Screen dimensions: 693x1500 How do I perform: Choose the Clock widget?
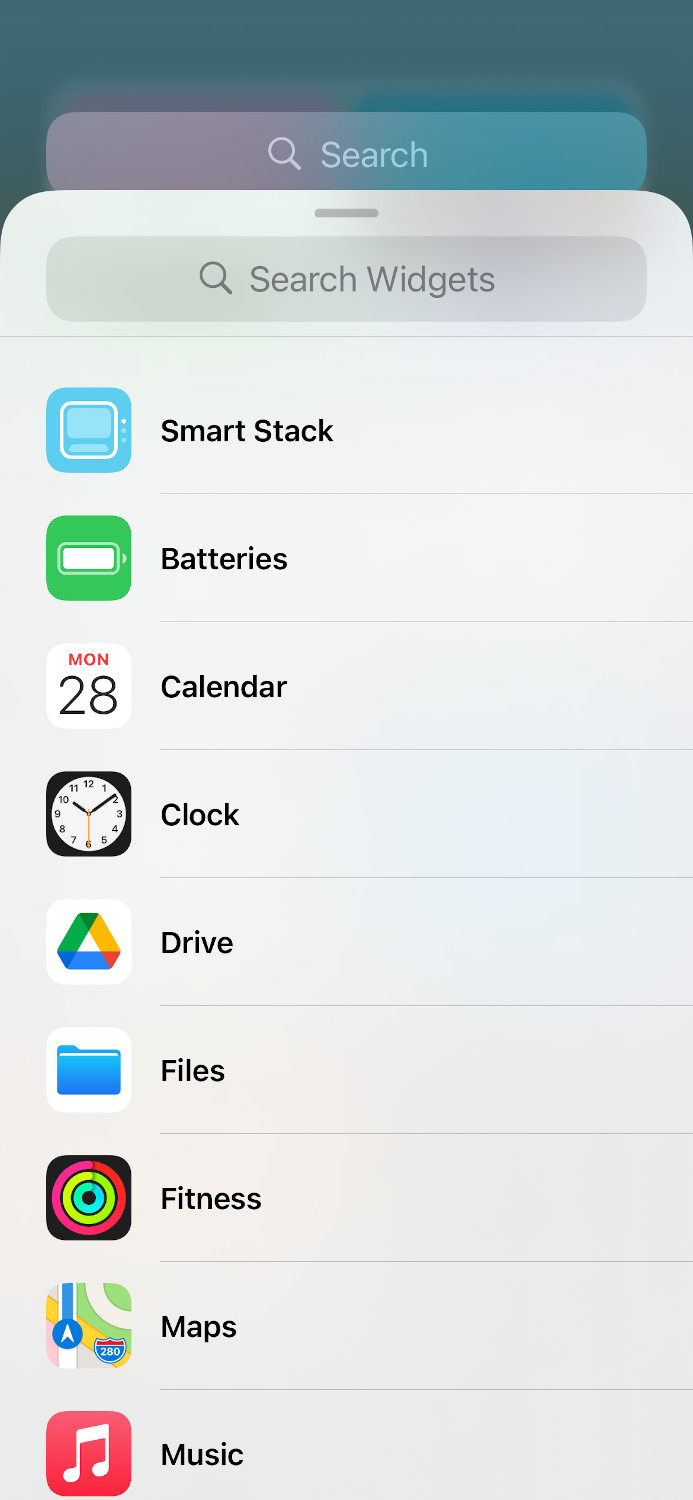(x=346, y=814)
